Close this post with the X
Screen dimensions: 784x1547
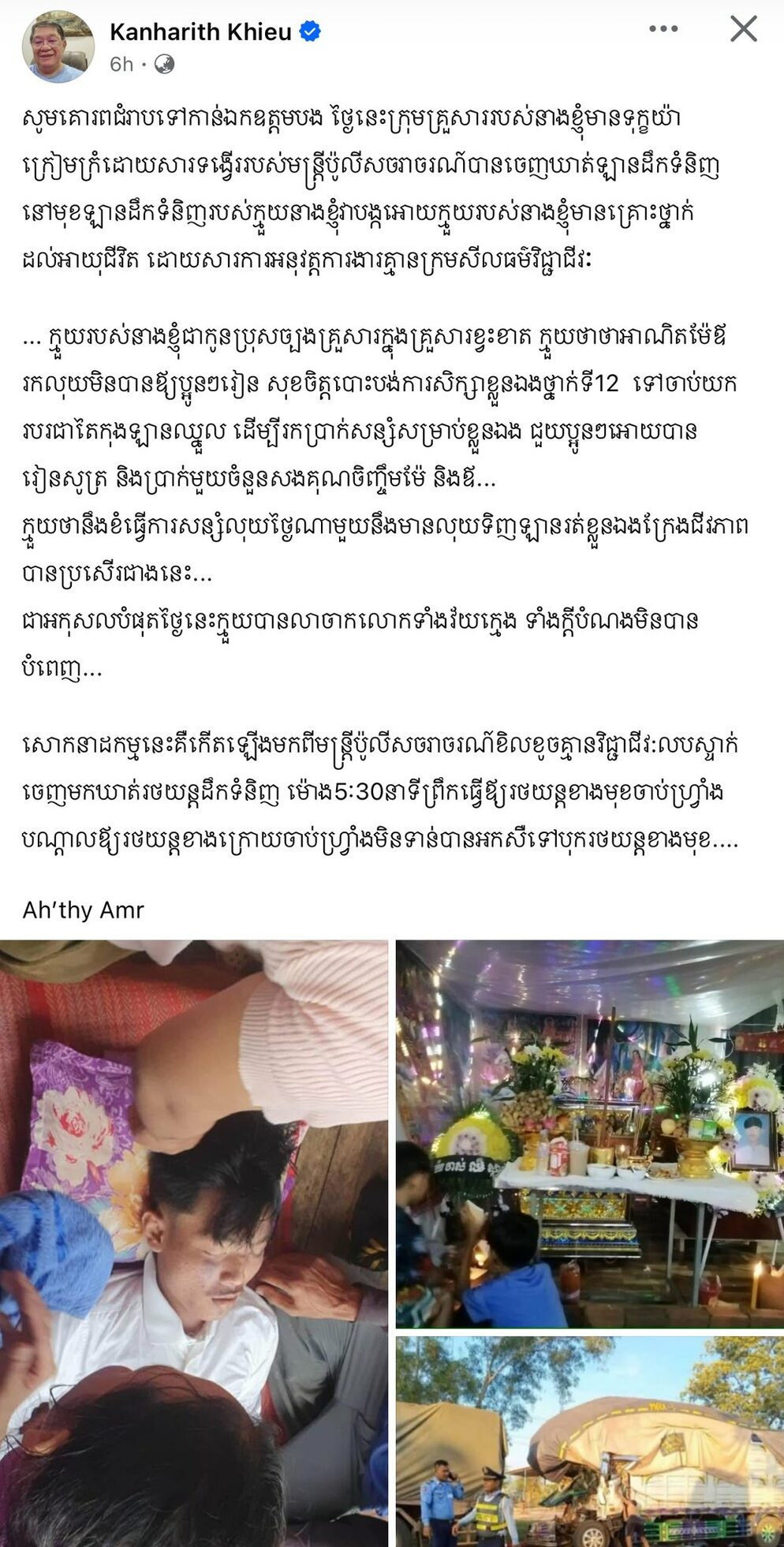click(x=743, y=29)
